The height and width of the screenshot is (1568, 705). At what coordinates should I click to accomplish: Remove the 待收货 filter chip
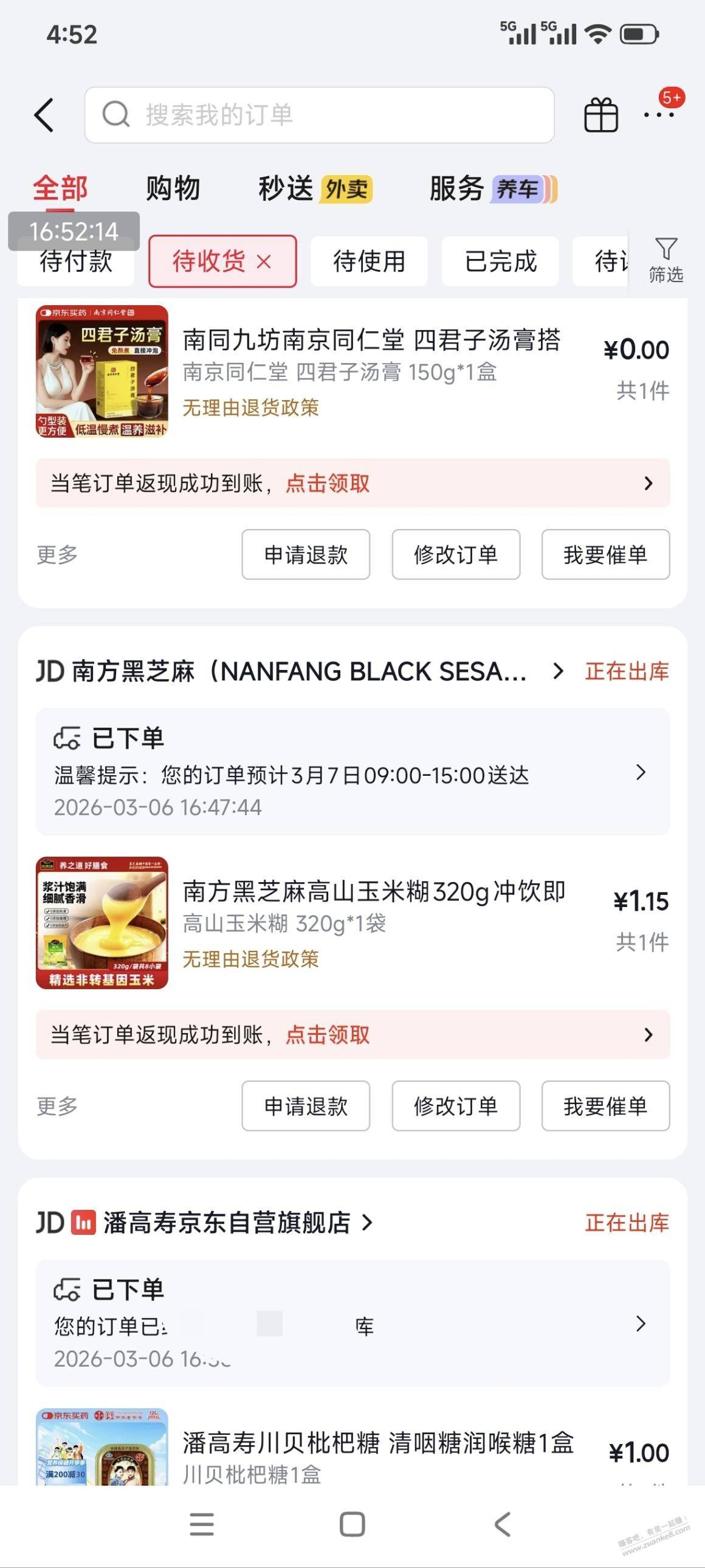264,262
